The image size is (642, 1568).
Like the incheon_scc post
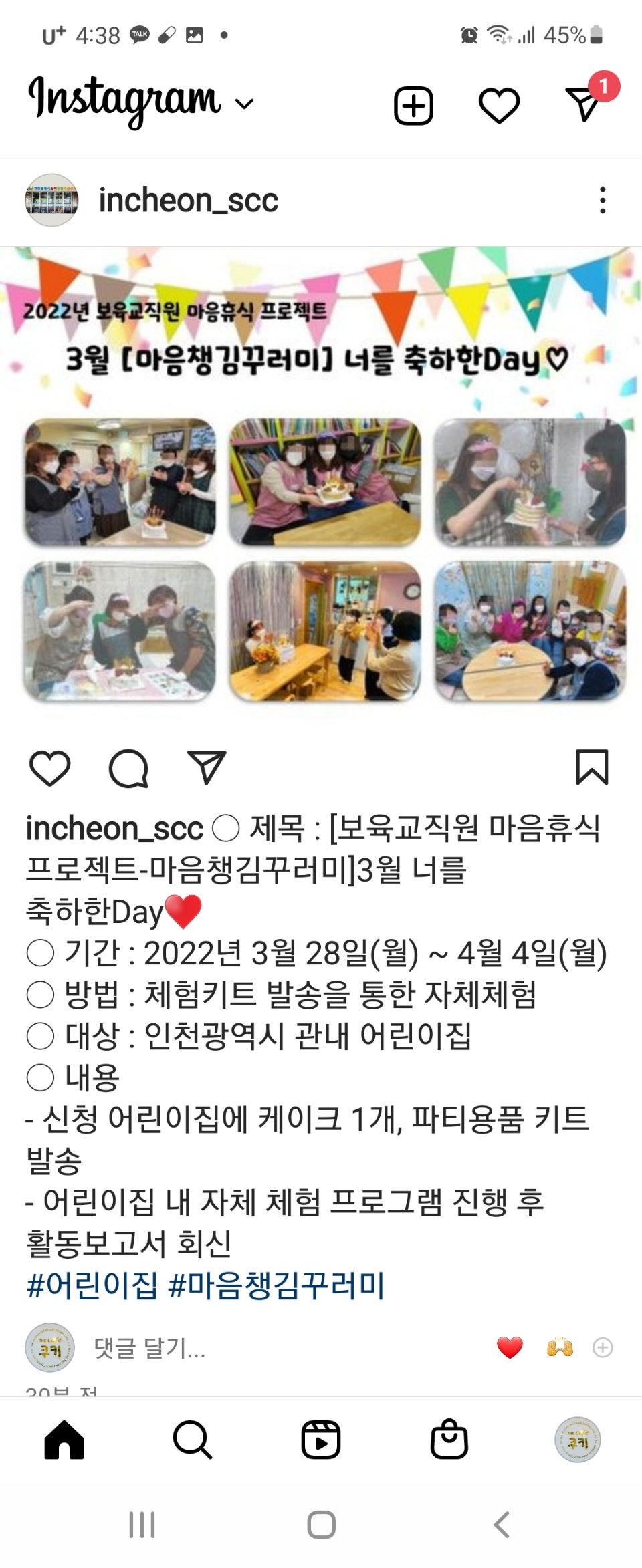click(x=50, y=767)
